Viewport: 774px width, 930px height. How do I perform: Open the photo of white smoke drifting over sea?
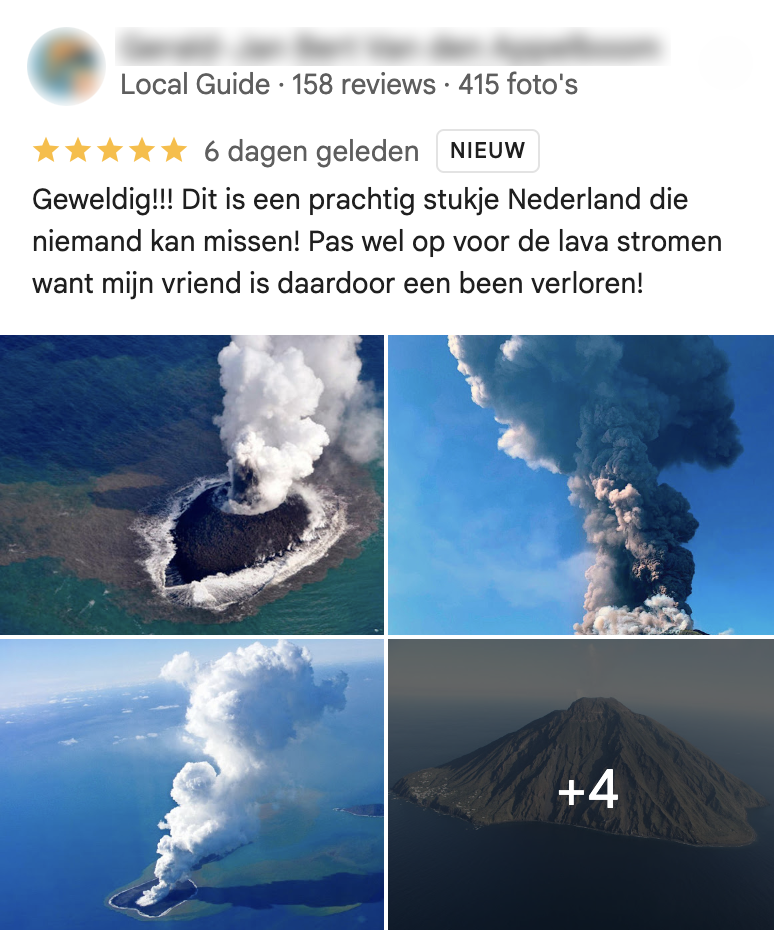pyautogui.click(x=192, y=785)
